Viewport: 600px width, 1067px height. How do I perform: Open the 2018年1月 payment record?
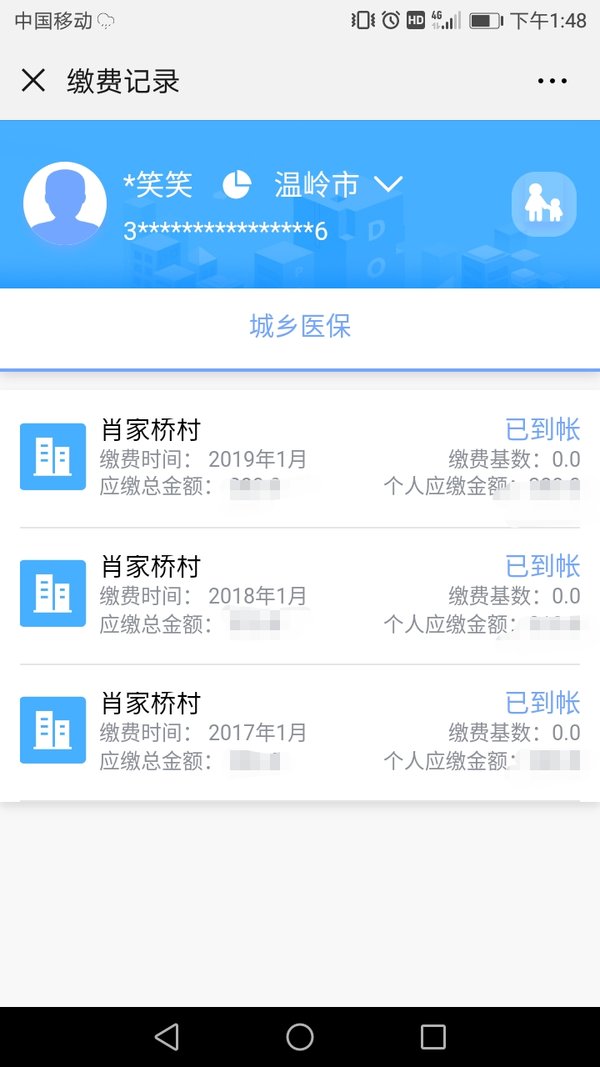(300, 596)
